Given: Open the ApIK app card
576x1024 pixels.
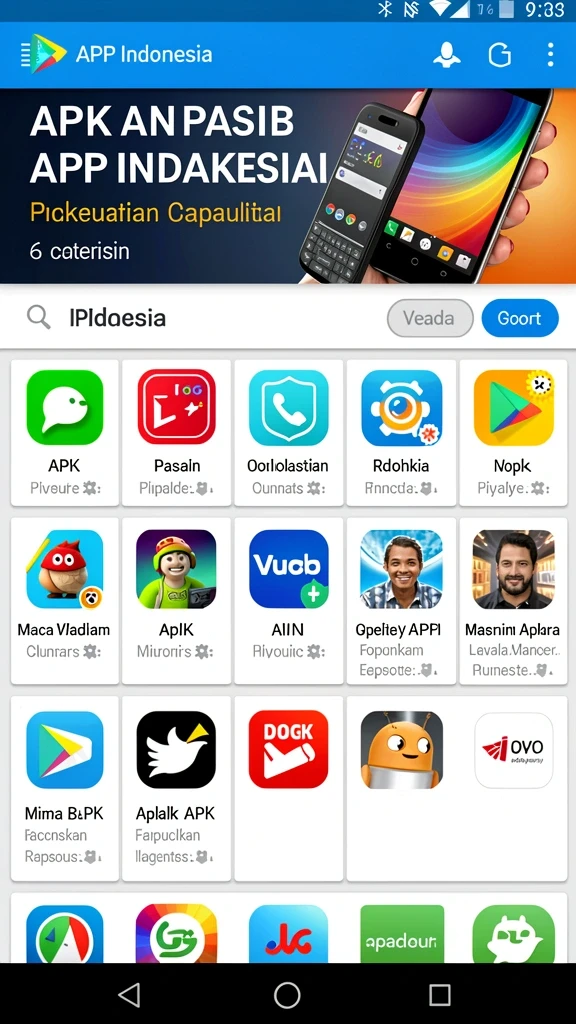Looking at the screenshot, I should click(x=177, y=601).
